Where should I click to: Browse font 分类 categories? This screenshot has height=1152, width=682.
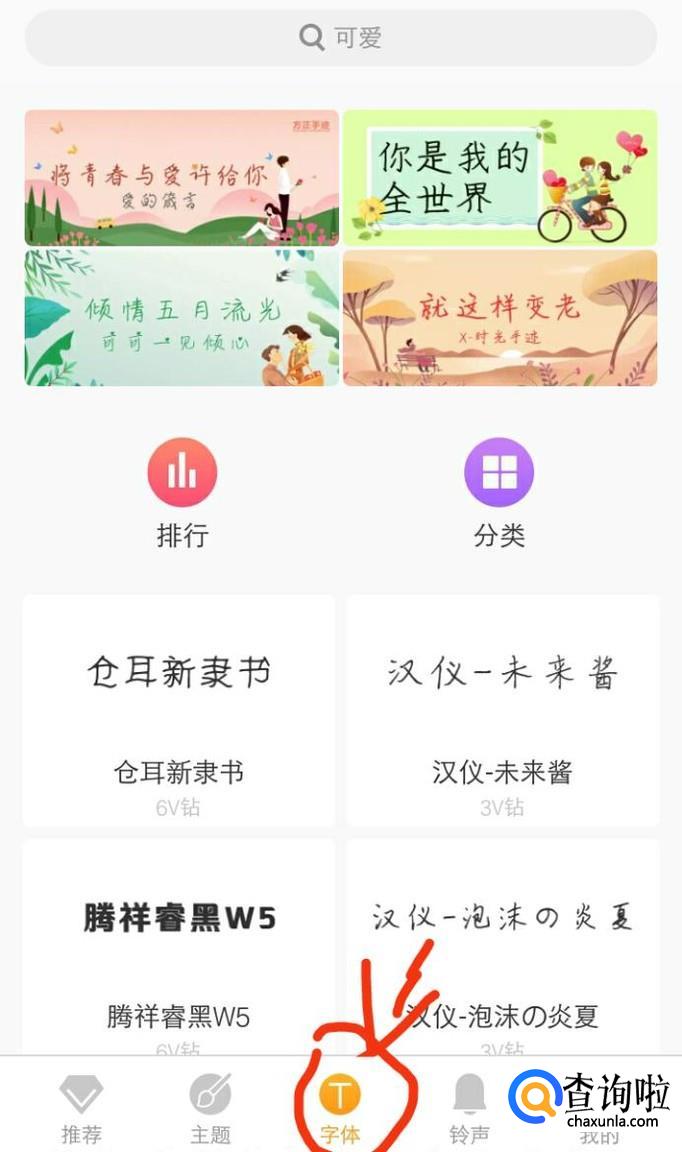tap(499, 492)
